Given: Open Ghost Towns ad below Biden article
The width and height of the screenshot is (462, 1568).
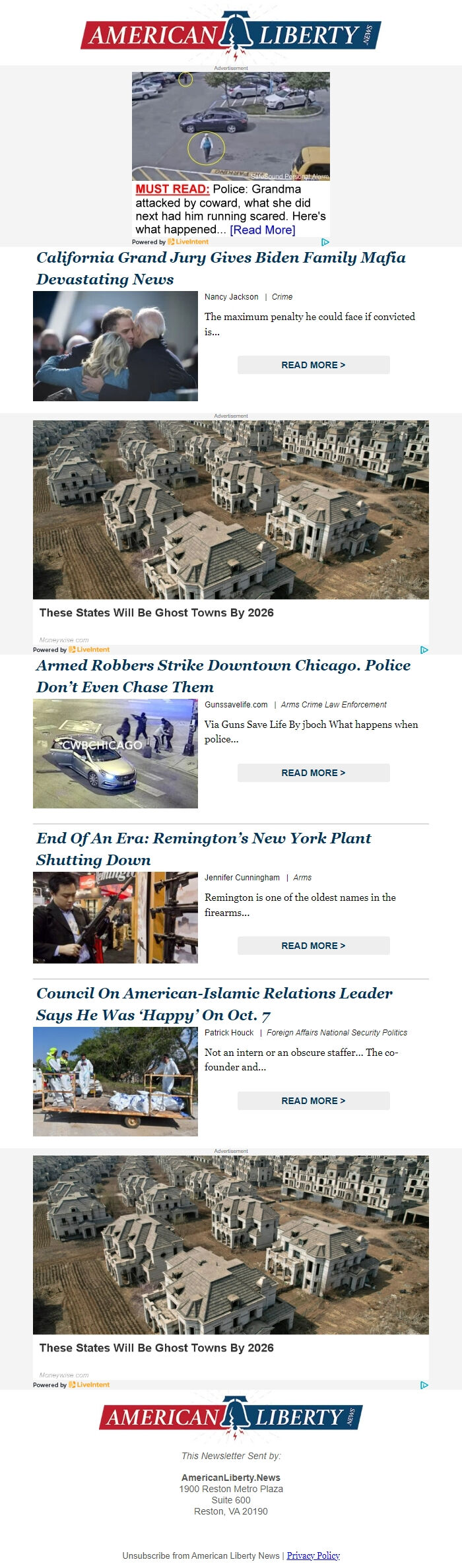Looking at the screenshot, I should 231,521.
